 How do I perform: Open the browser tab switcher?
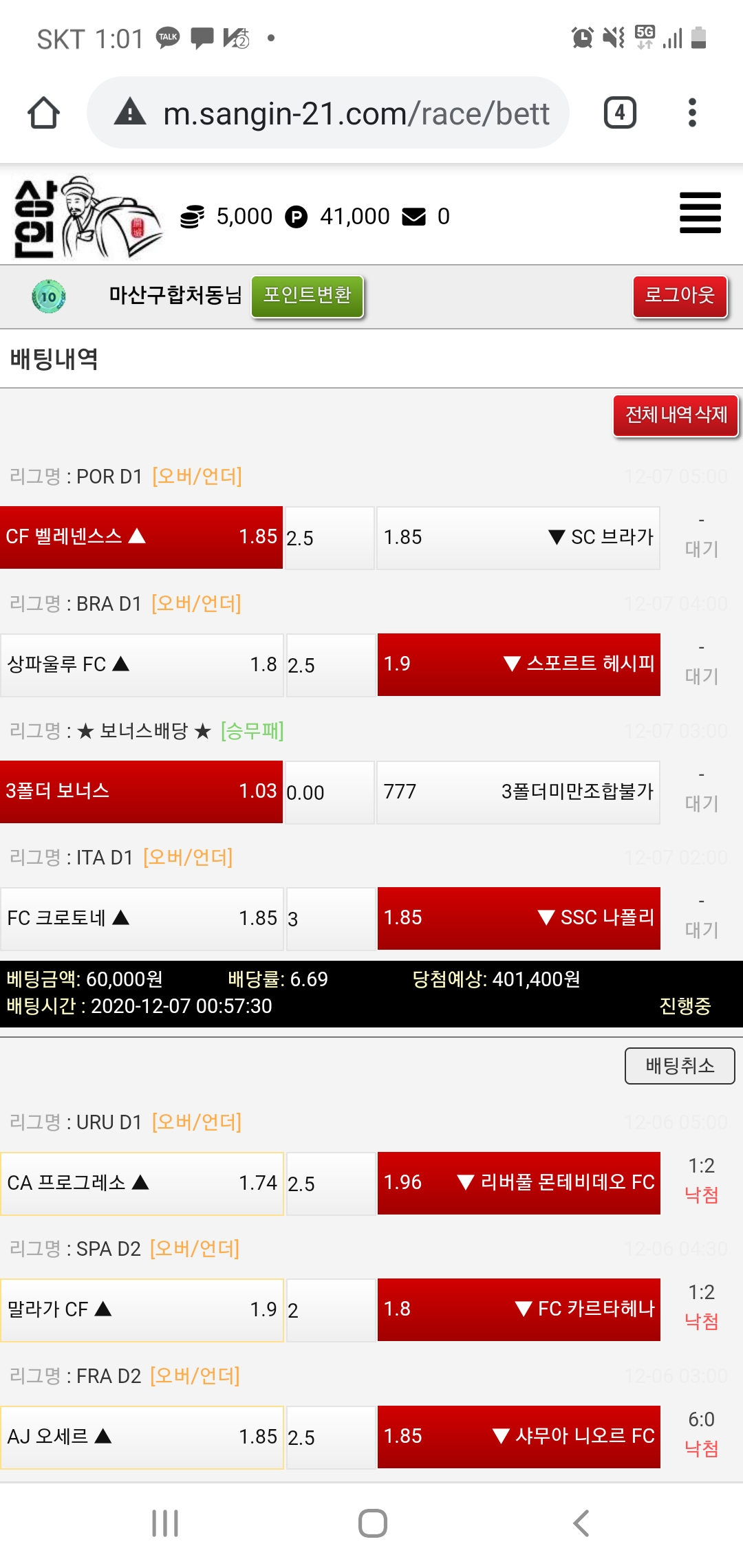(x=620, y=113)
